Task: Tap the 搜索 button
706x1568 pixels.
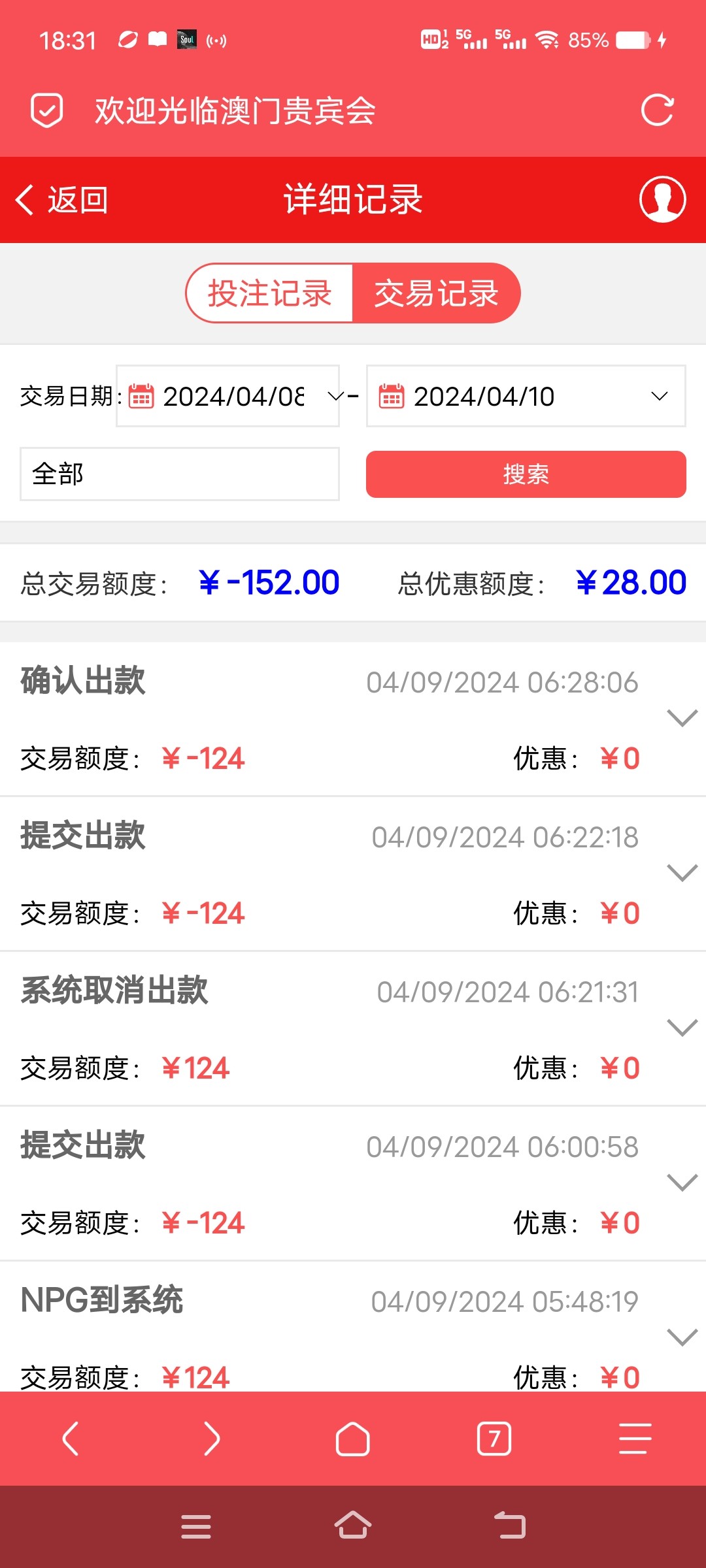Action: tap(526, 474)
